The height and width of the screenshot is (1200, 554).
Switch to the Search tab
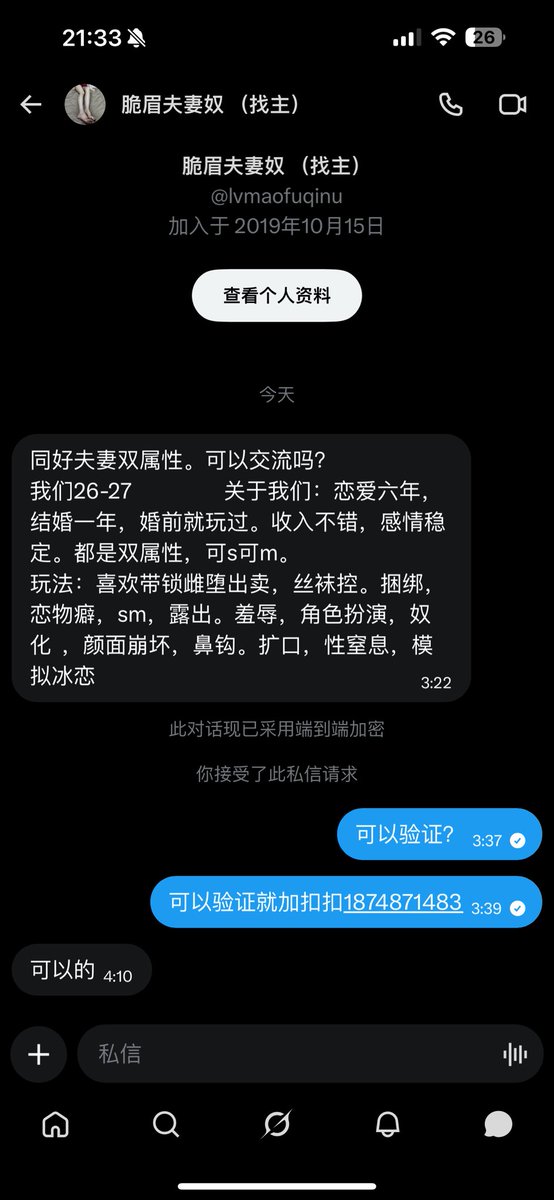tap(166, 1125)
